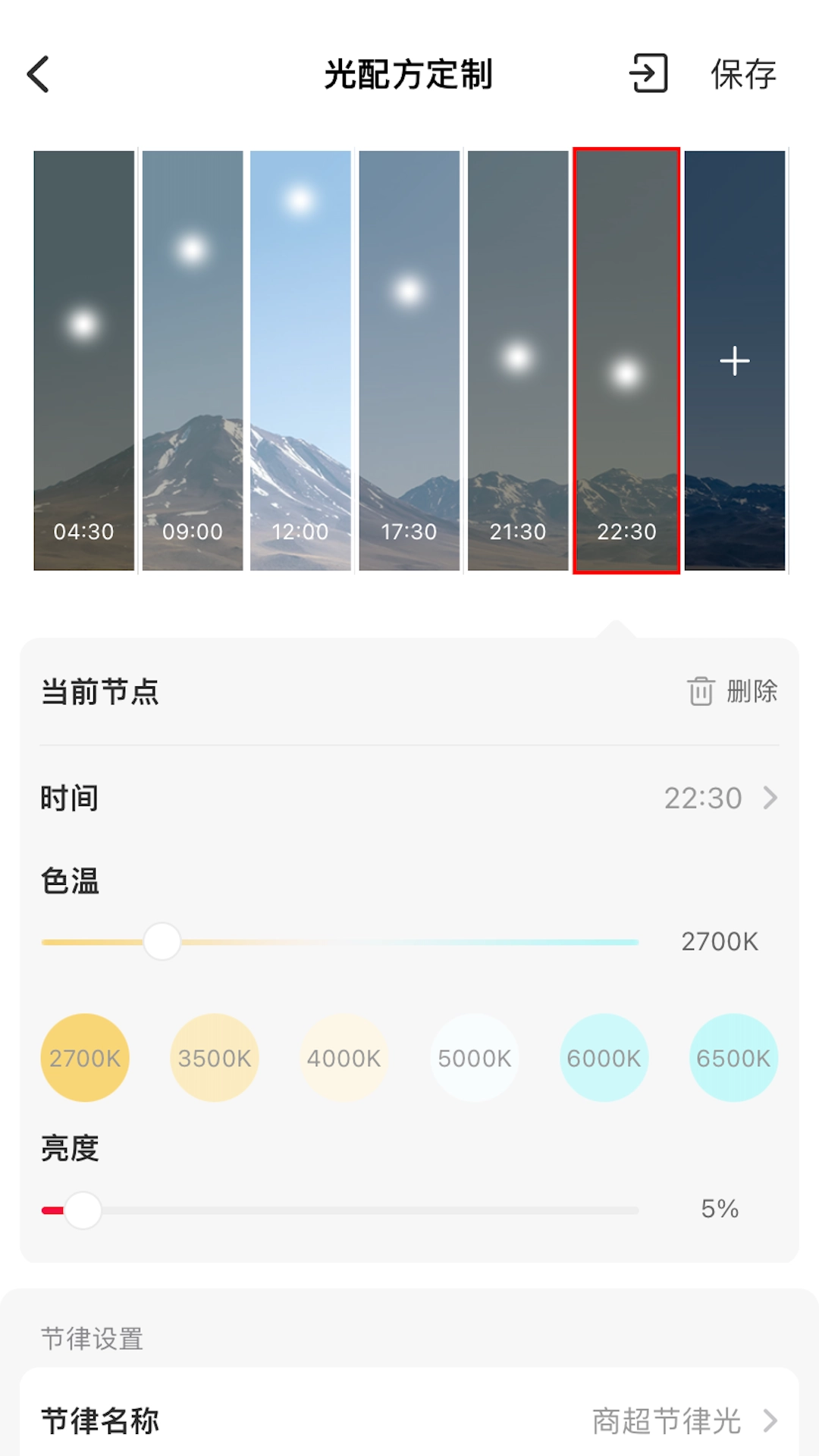Select the 6500K color temperature circle
819x1456 pixels.
[x=733, y=1056]
